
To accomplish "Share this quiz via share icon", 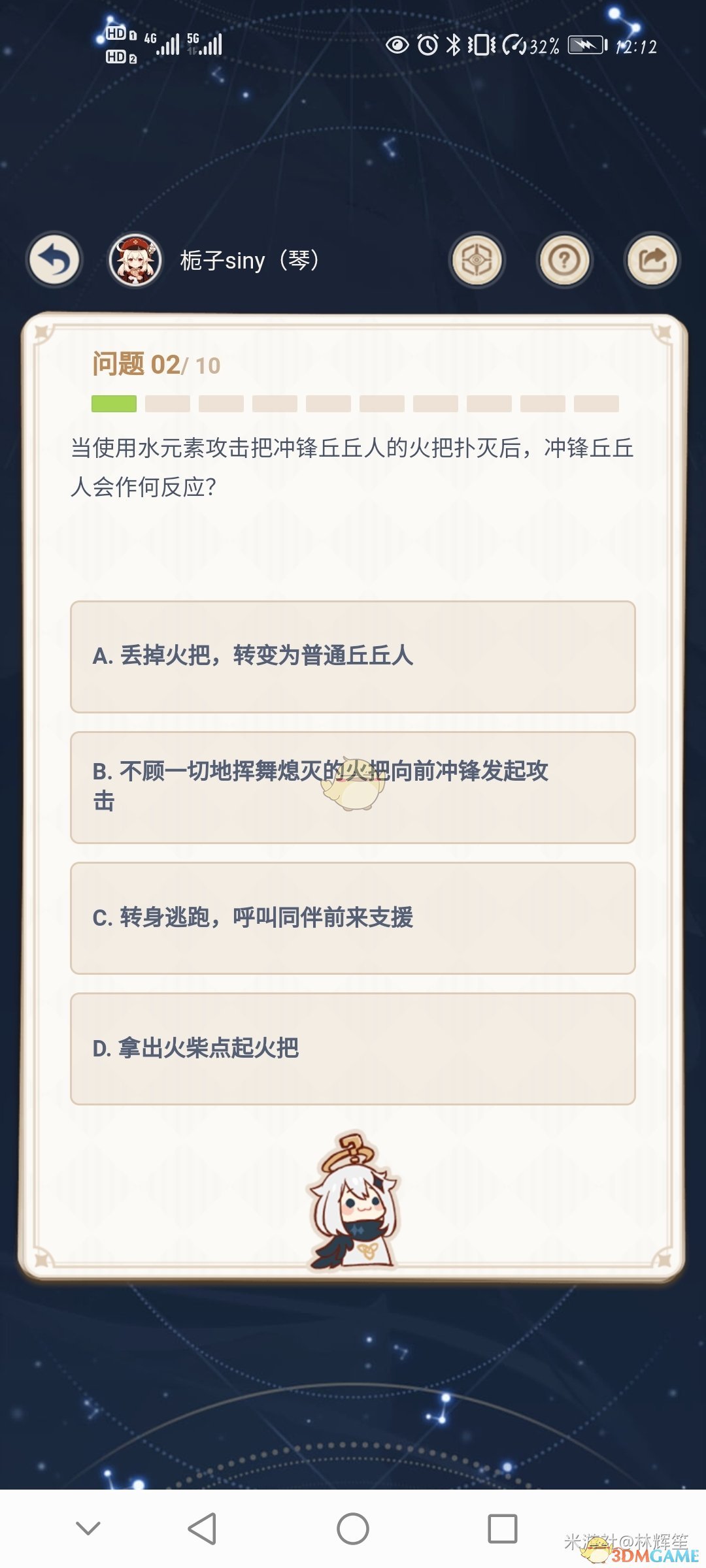I will pos(652,261).
